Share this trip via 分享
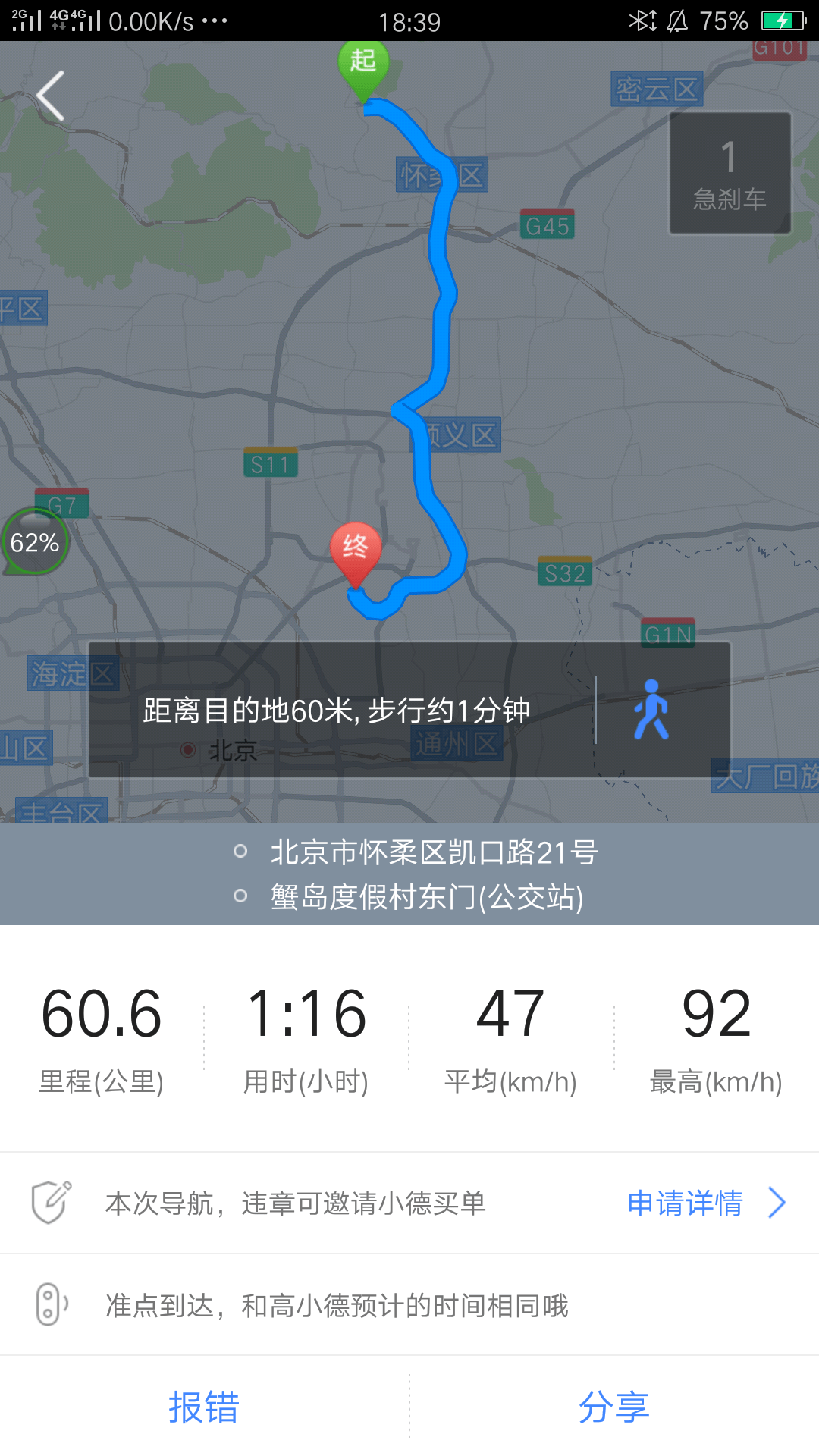The width and height of the screenshot is (819, 1456). [x=614, y=1407]
